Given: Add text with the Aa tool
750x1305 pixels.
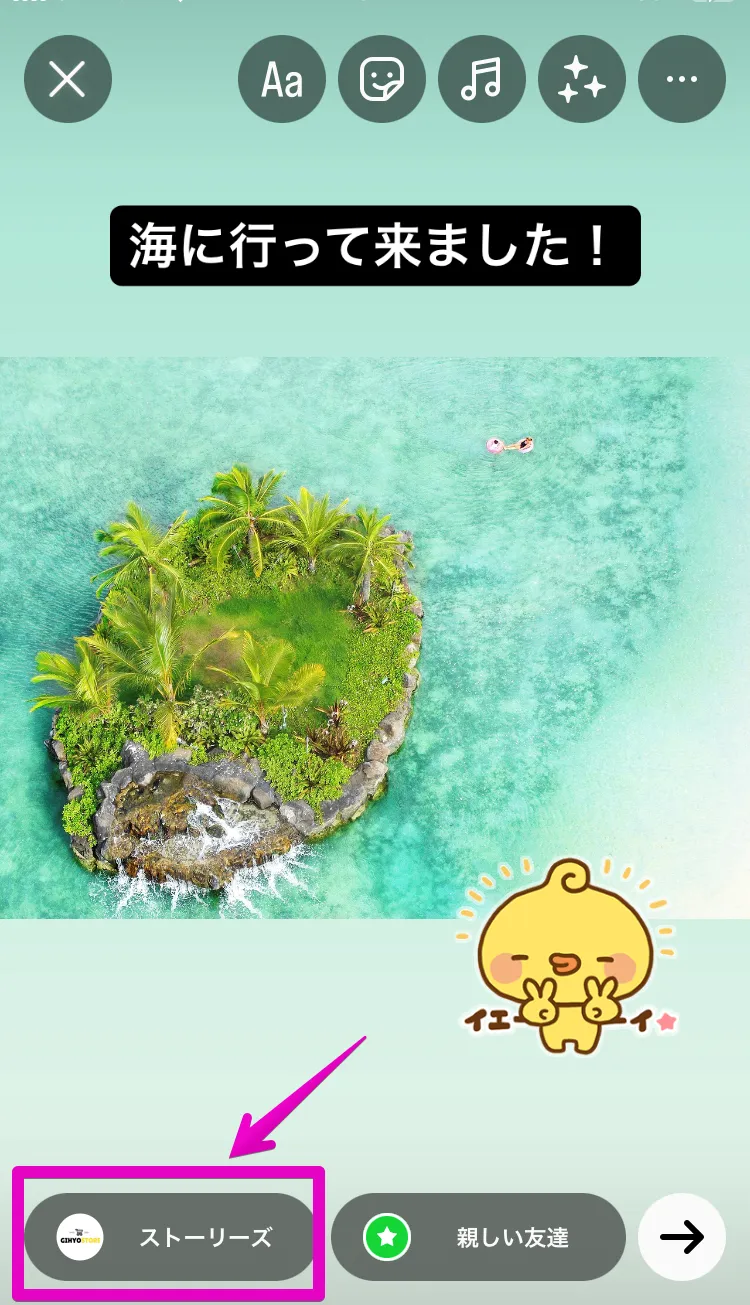Looking at the screenshot, I should [x=282, y=80].
